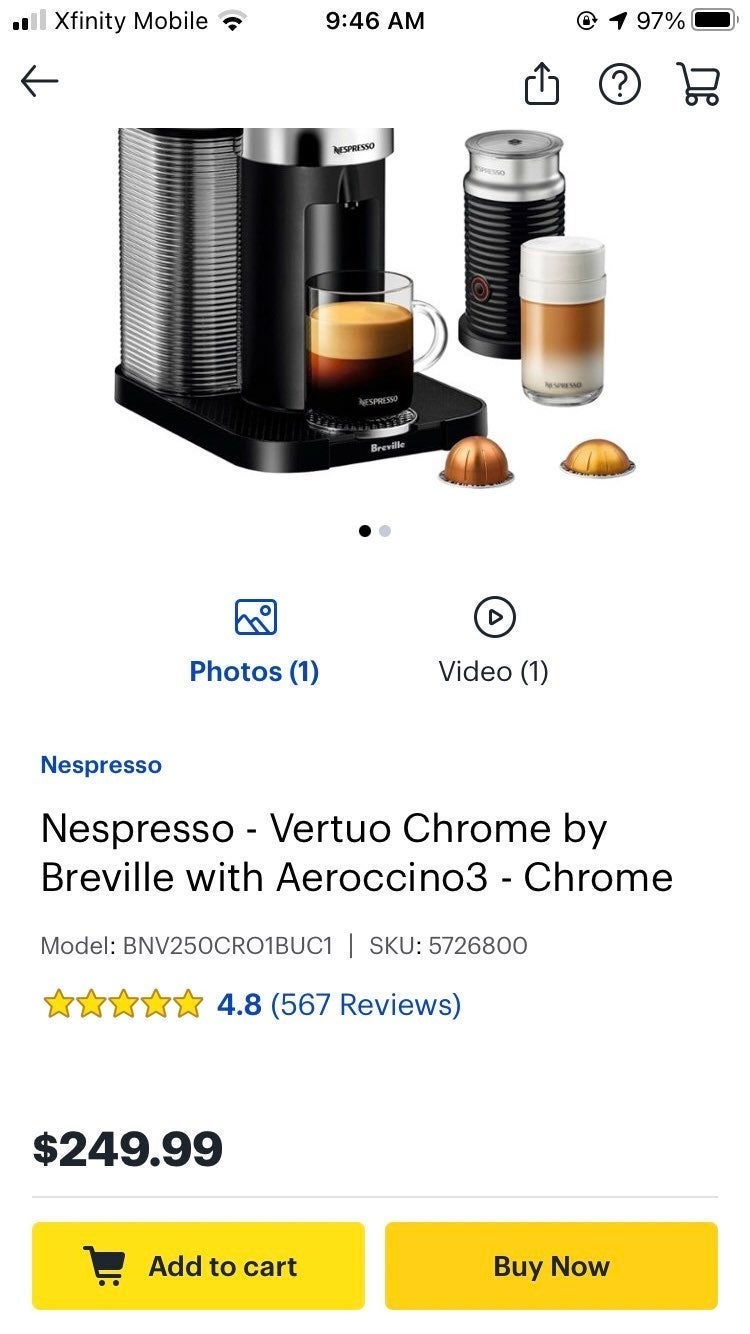The width and height of the screenshot is (750, 1334).
Task: Open the Nespresso brand link
Action: [x=101, y=765]
